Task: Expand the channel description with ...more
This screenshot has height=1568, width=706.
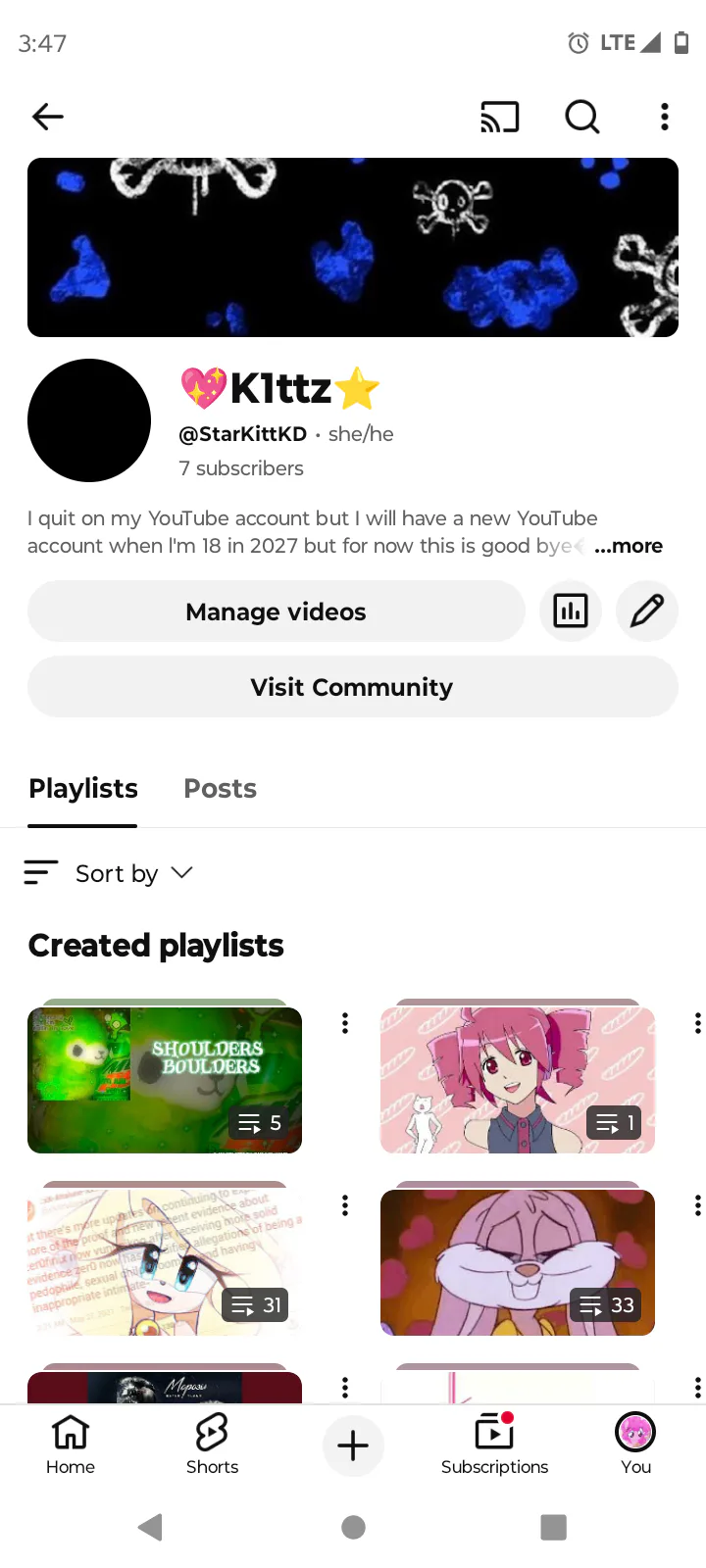Action: (629, 546)
